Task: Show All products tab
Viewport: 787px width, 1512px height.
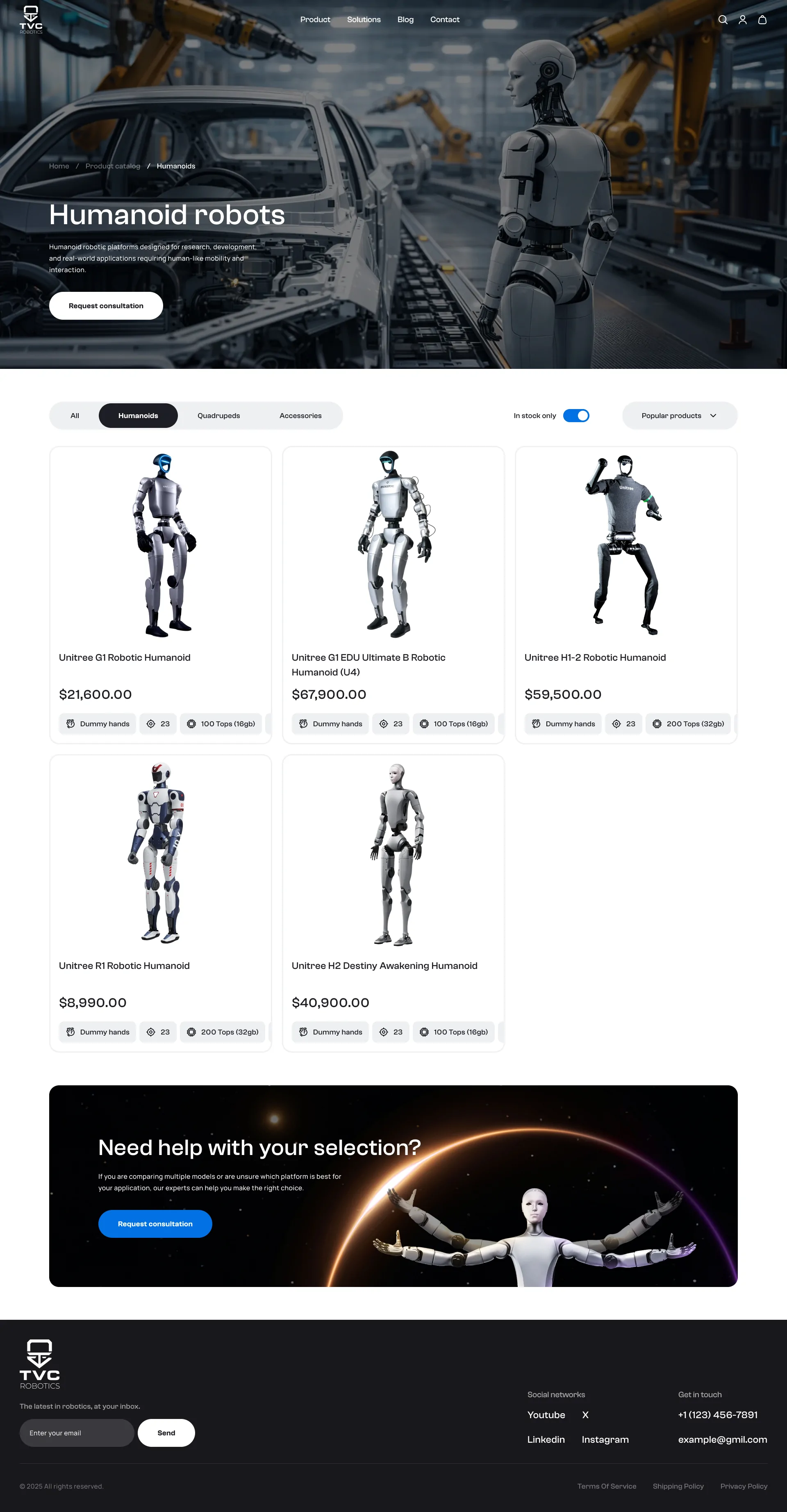Action: click(x=75, y=416)
